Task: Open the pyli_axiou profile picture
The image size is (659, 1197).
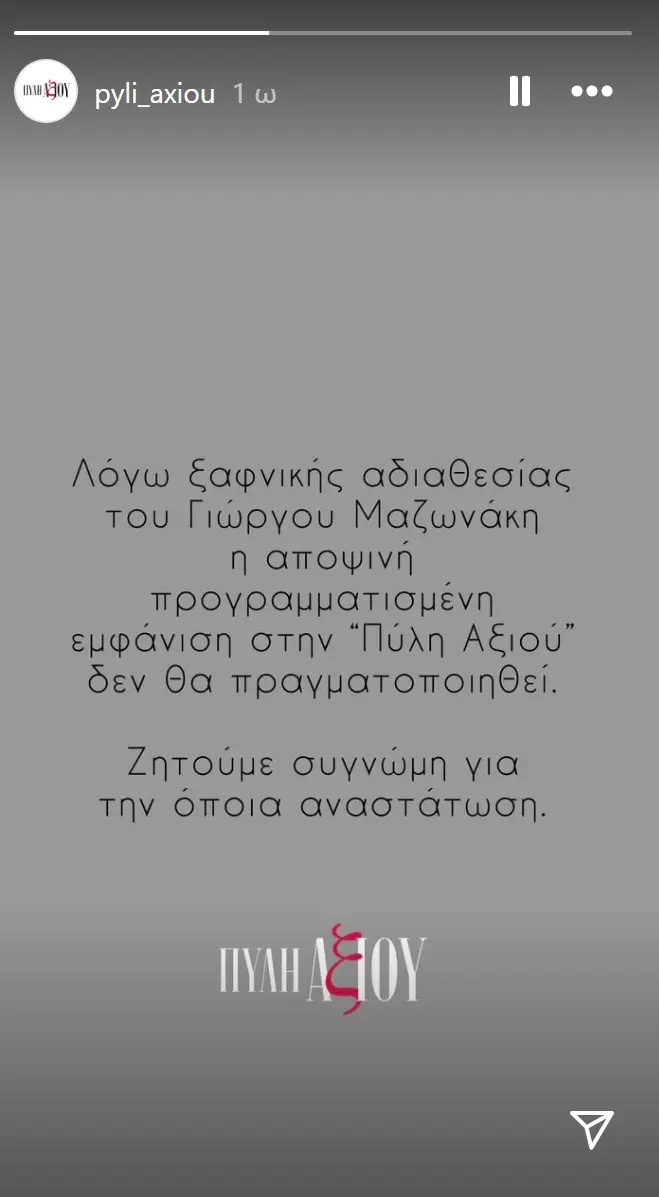Action: pos(46,92)
